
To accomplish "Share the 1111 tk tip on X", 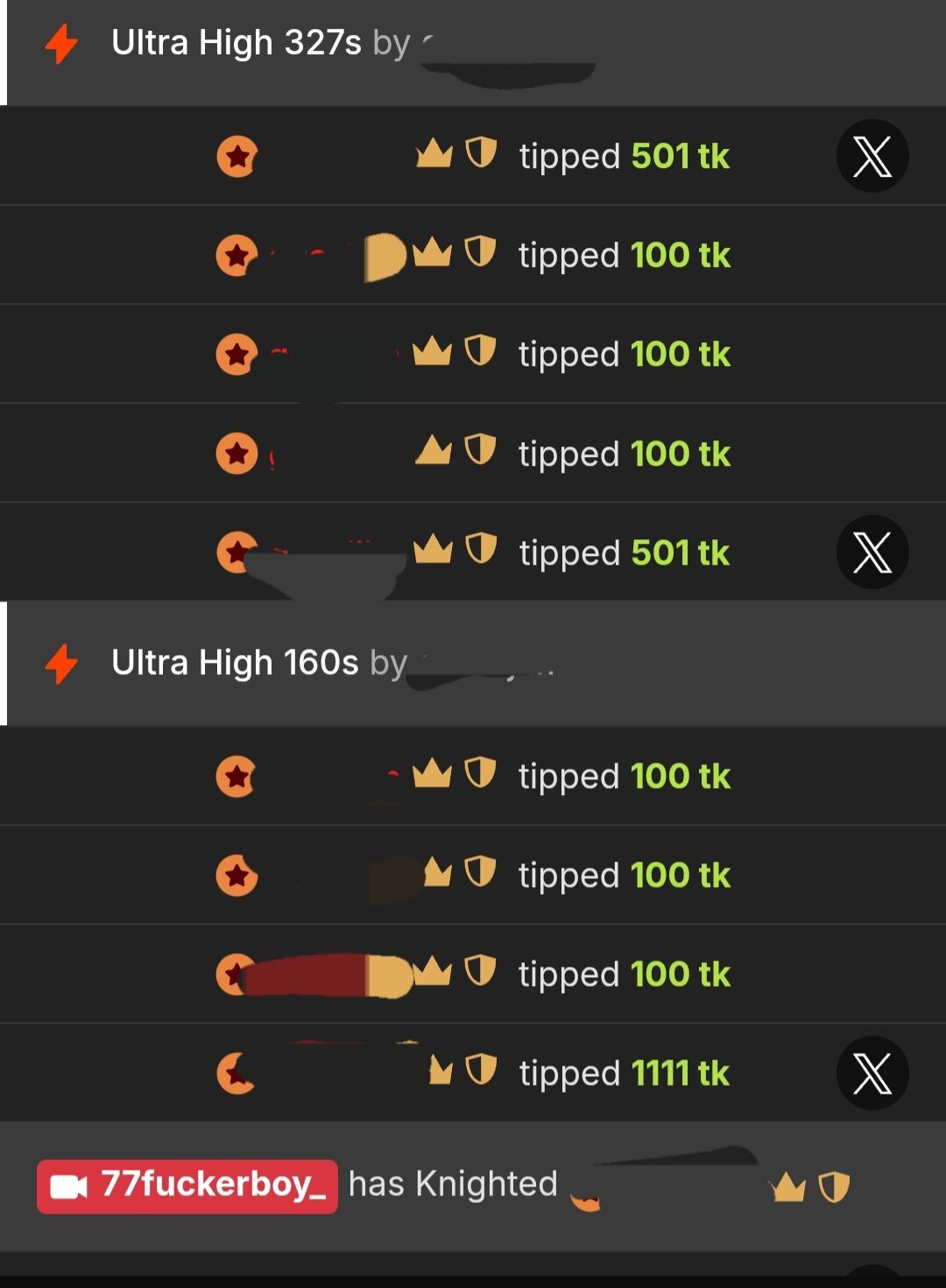I will [872, 1073].
